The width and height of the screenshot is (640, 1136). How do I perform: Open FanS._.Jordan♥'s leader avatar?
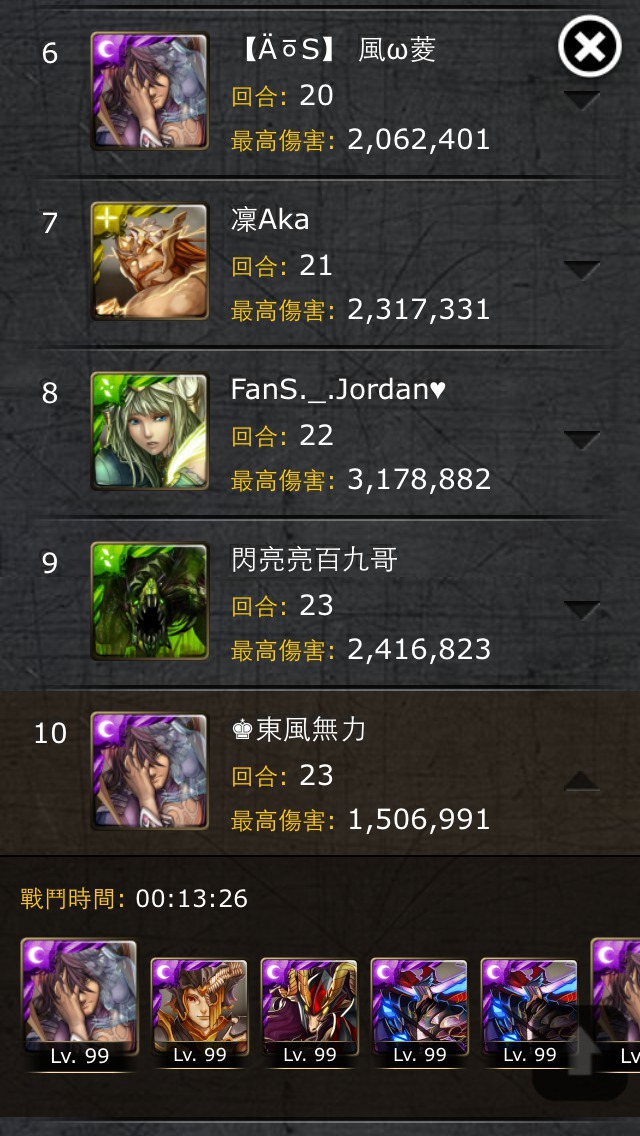[x=149, y=431]
